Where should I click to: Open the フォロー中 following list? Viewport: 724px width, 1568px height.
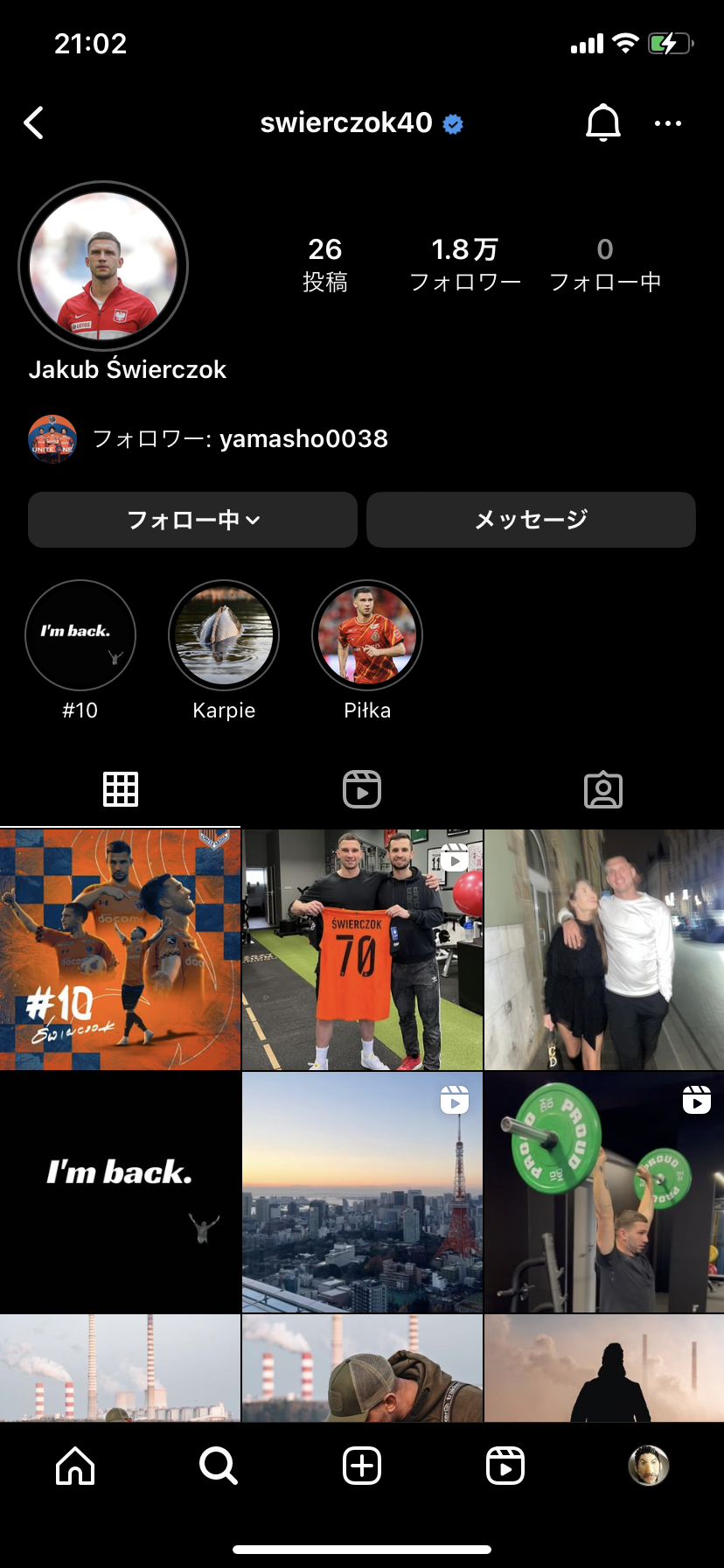[x=604, y=264]
